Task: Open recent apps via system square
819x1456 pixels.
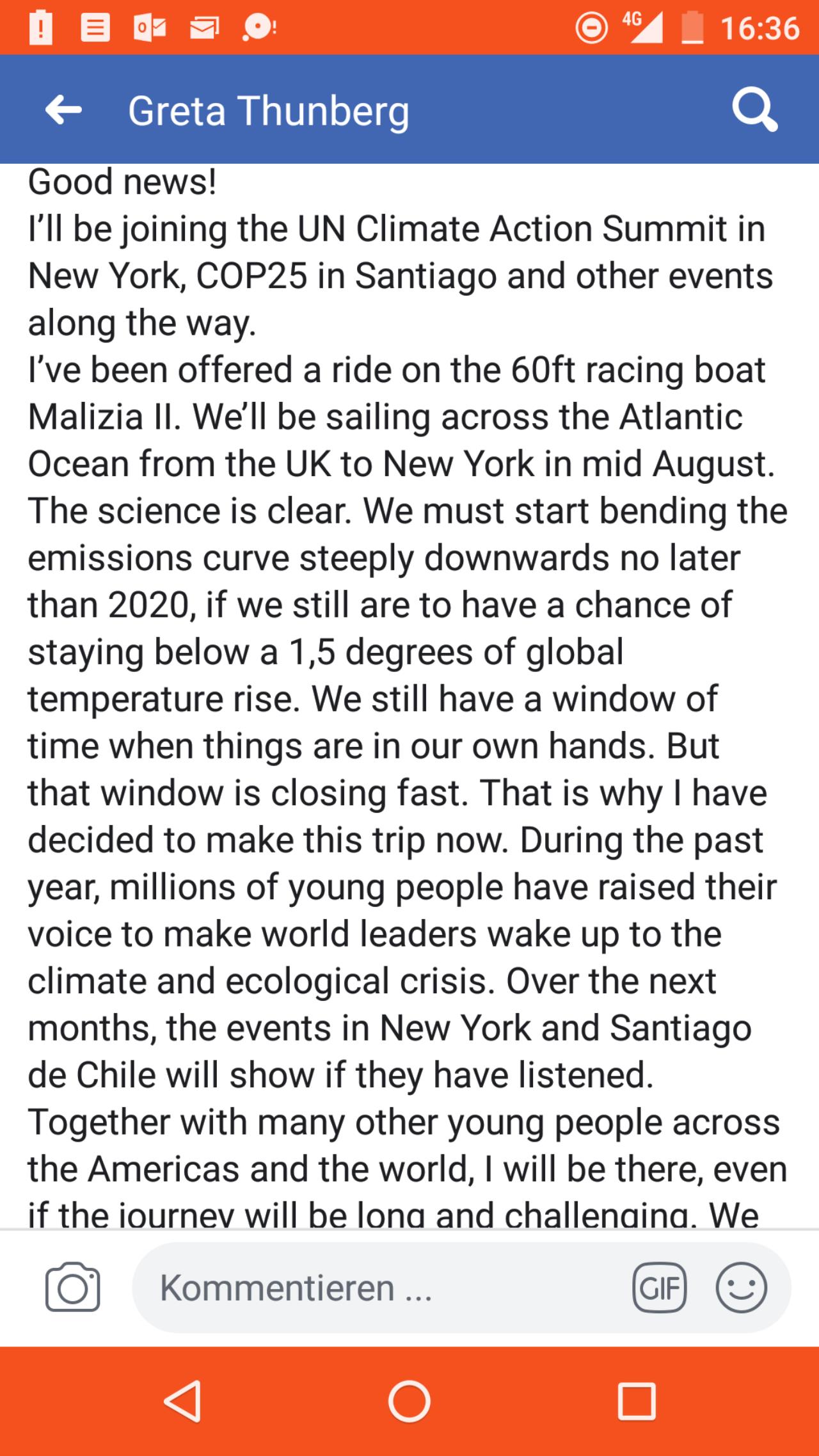Action: click(637, 1402)
